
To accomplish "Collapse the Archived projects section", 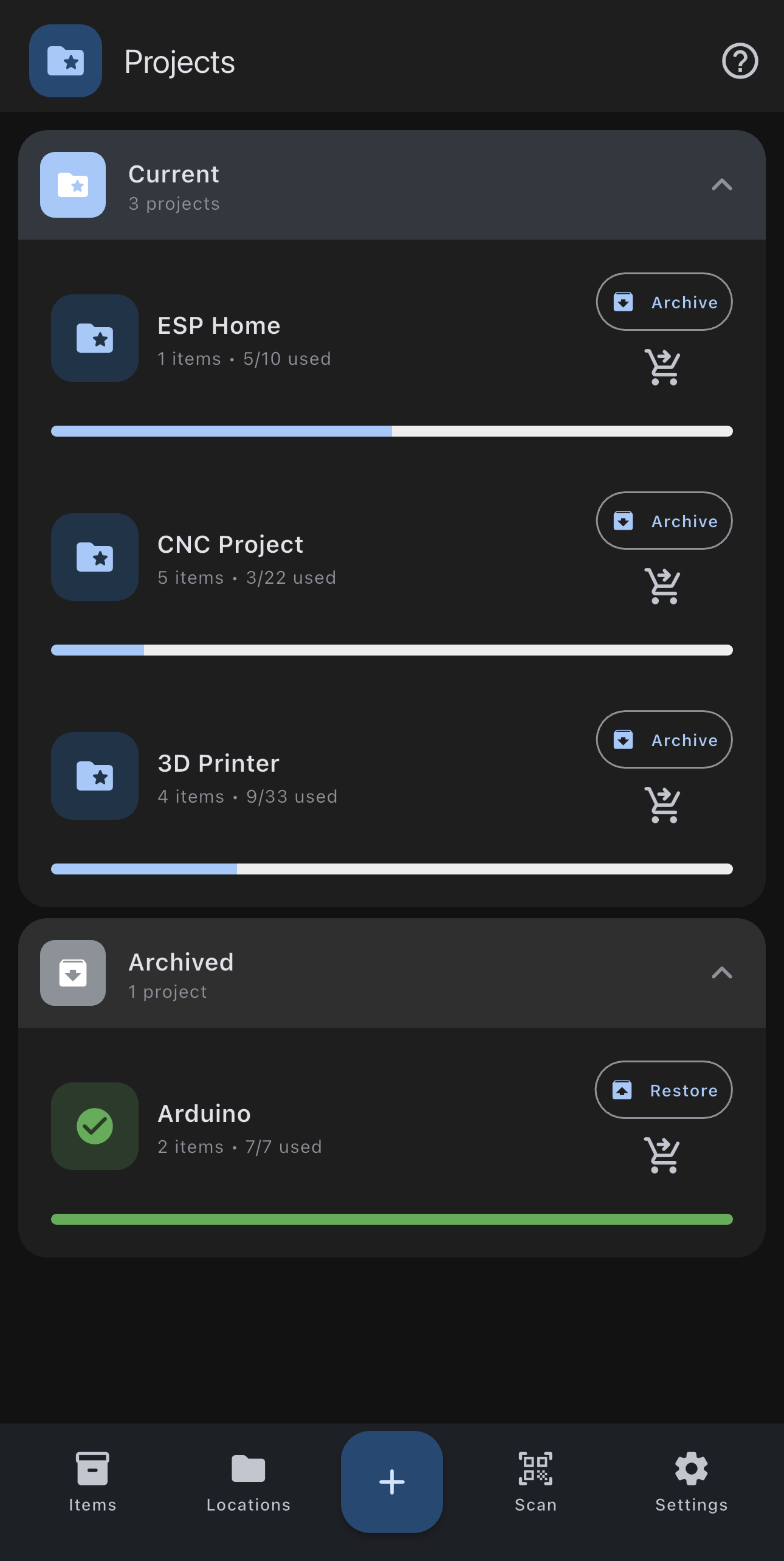I will pos(721,973).
